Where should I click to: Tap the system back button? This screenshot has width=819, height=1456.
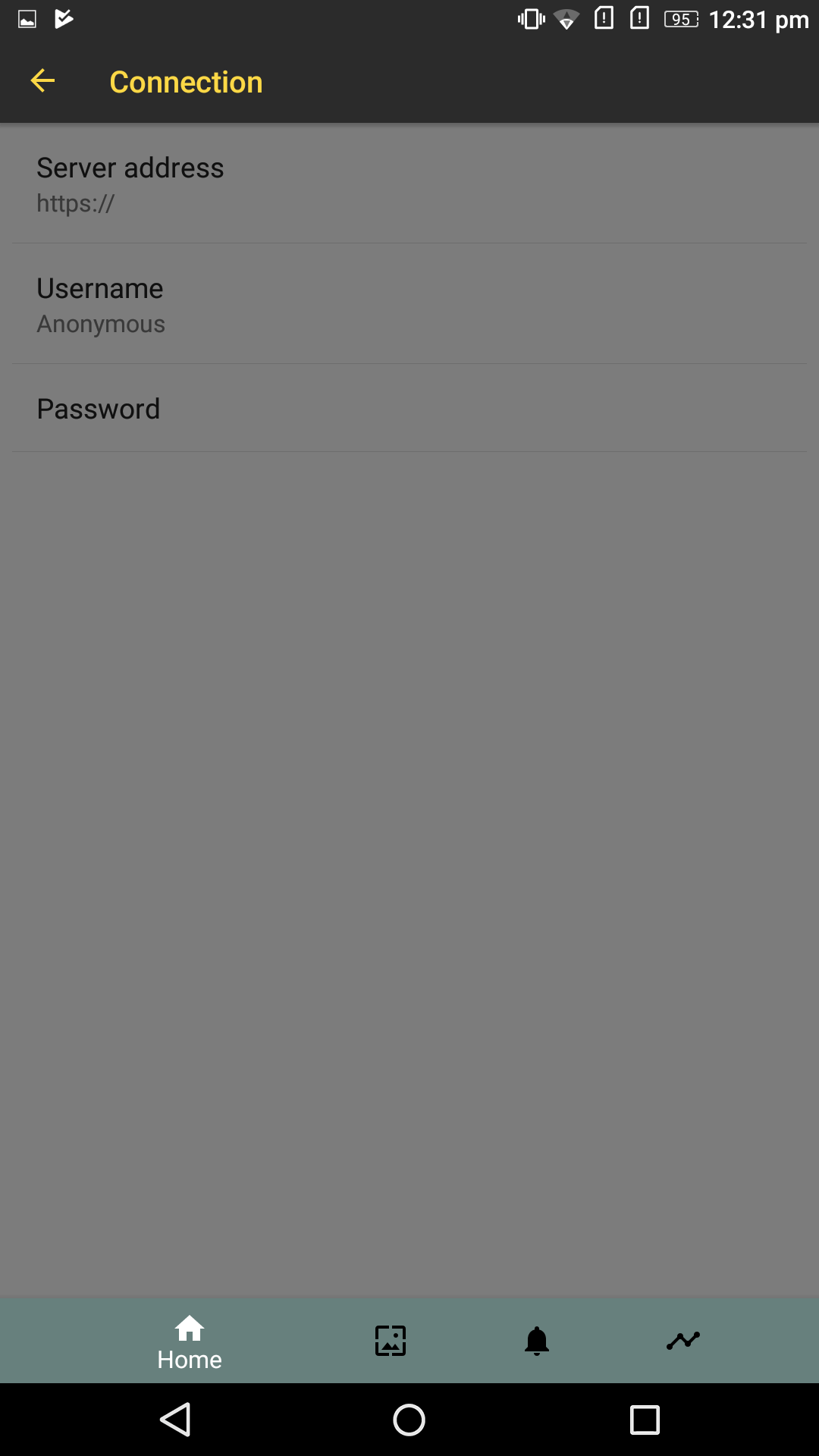175,1420
